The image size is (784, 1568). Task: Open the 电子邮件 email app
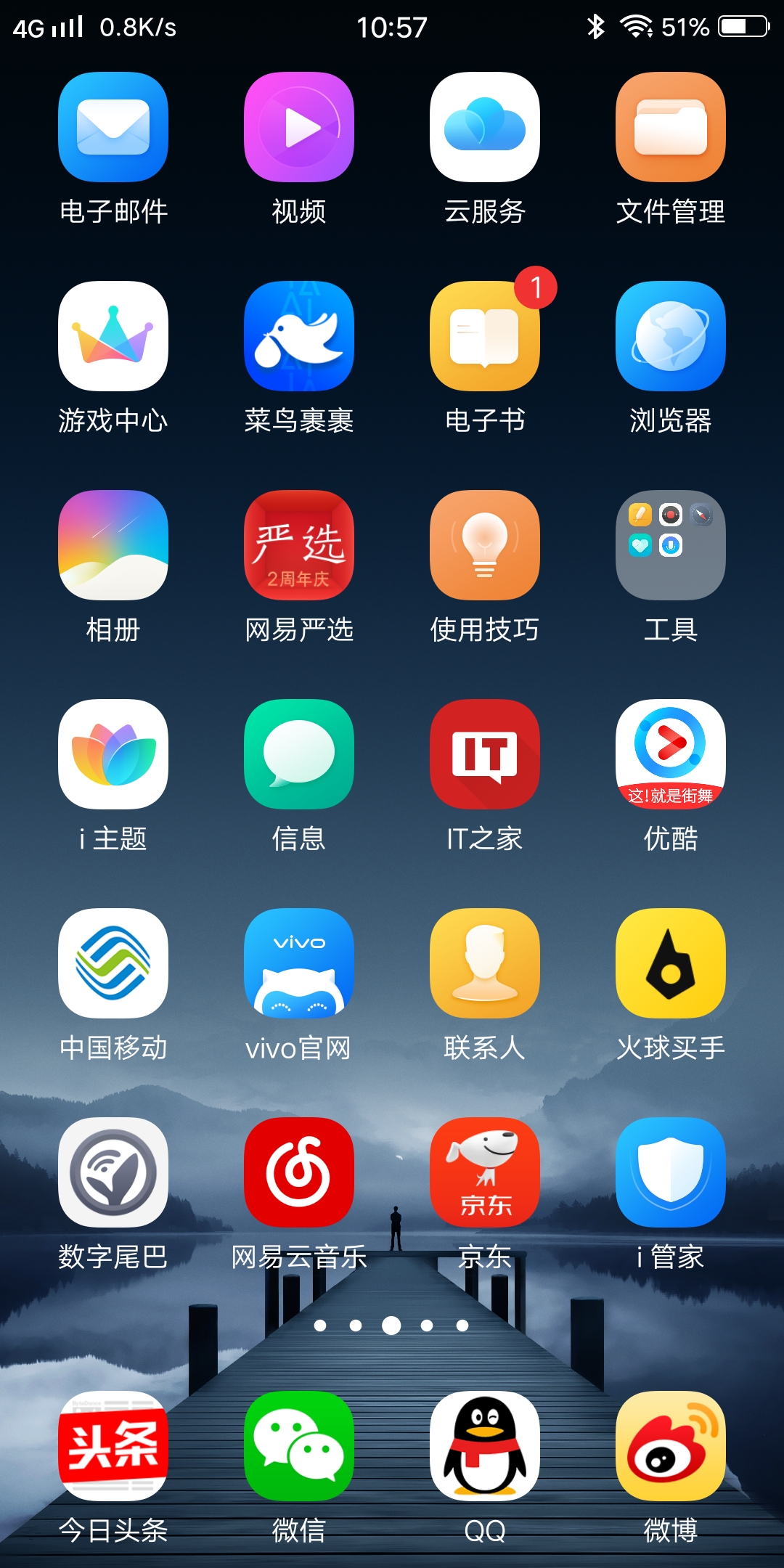click(113, 127)
